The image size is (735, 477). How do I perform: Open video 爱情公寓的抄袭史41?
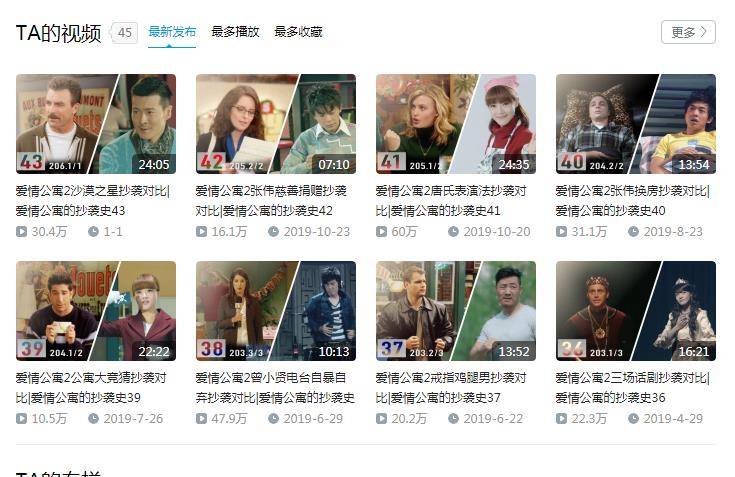point(456,124)
